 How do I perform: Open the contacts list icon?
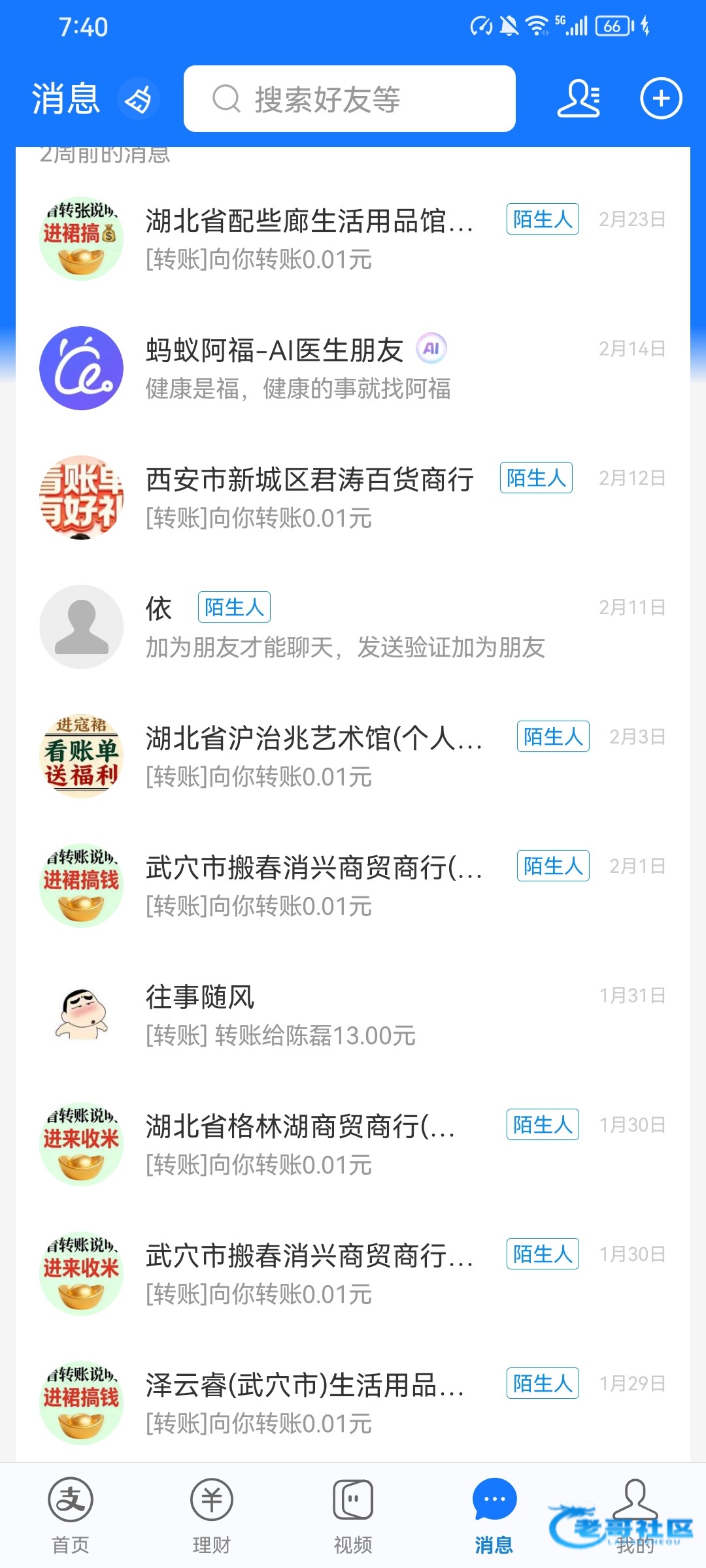tap(578, 99)
